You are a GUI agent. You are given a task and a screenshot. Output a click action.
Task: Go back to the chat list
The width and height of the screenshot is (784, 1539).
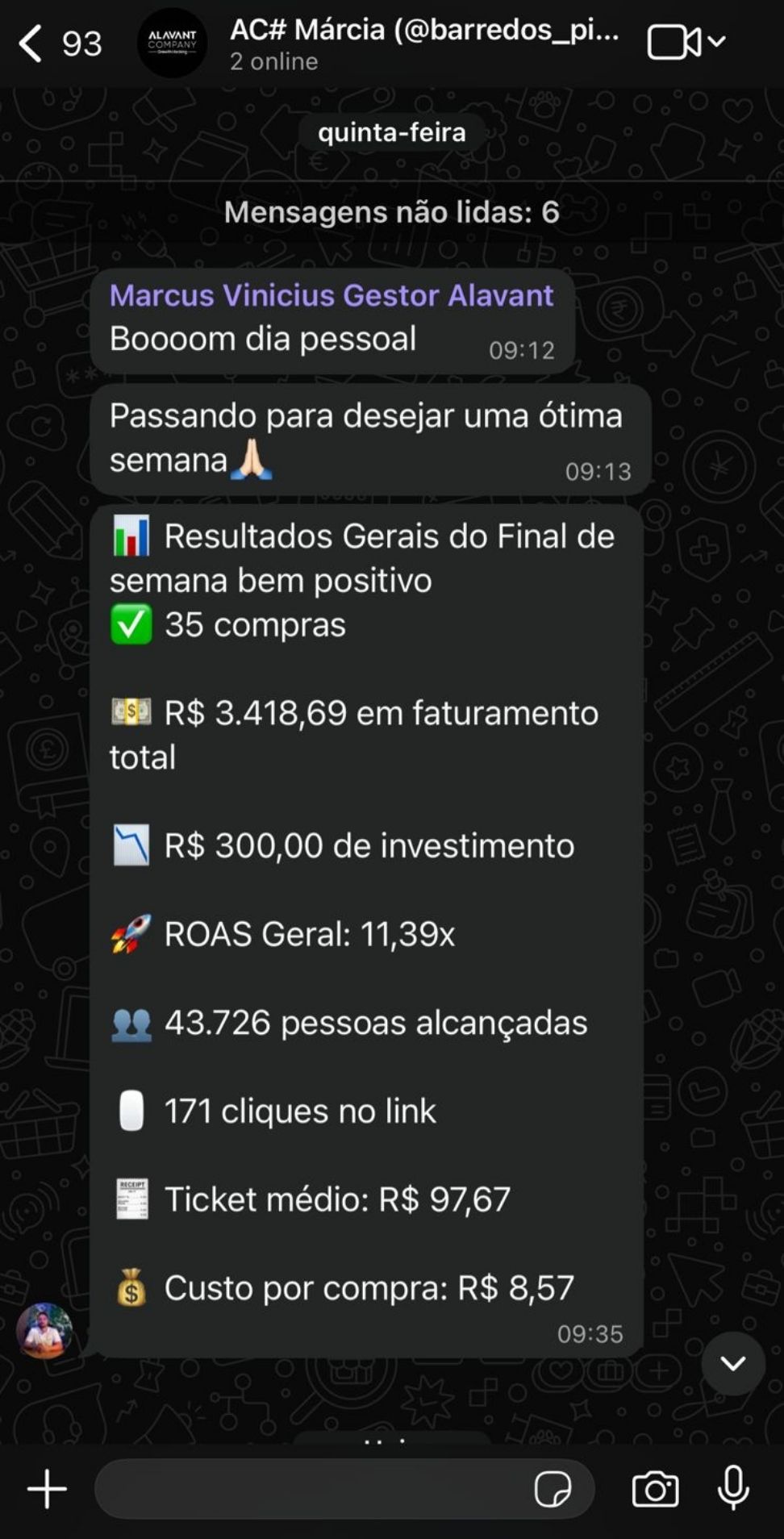[x=31, y=44]
